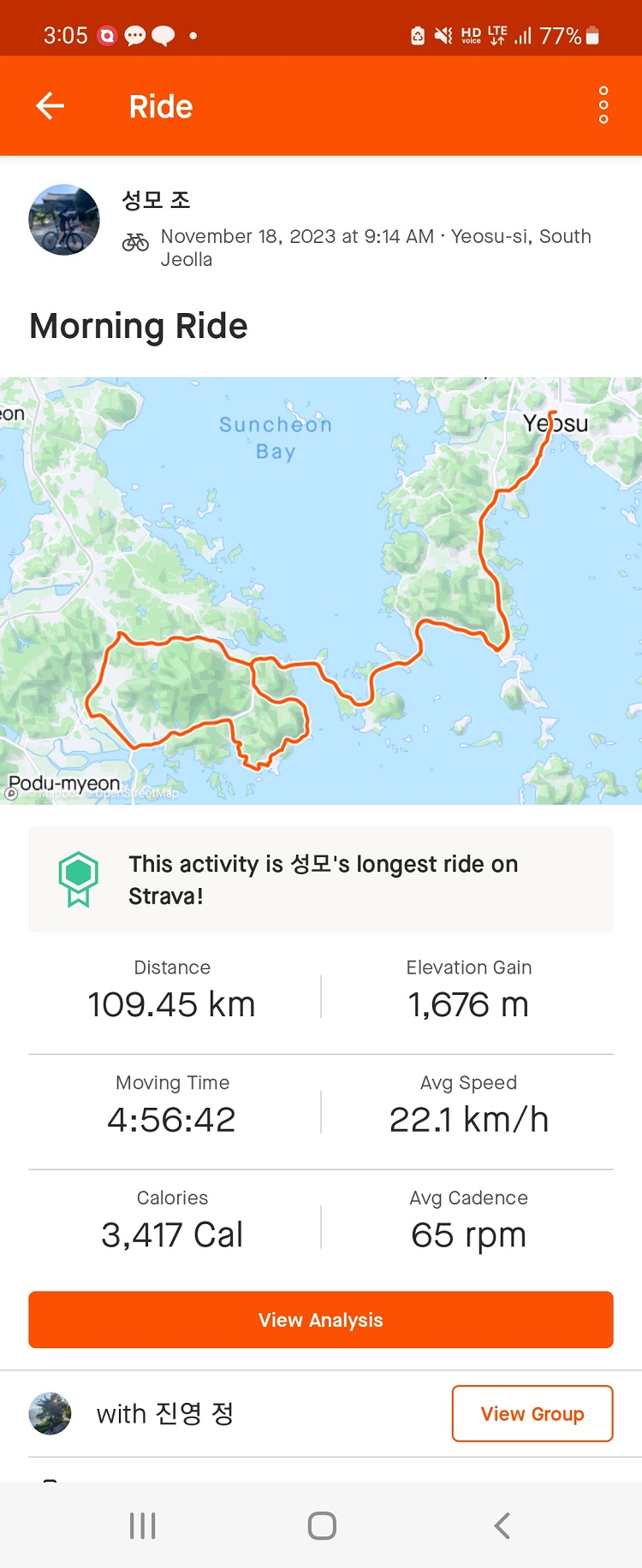The image size is (642, 1568).
Task: Tap the View Analysis button
Action: click(321, 1319)
